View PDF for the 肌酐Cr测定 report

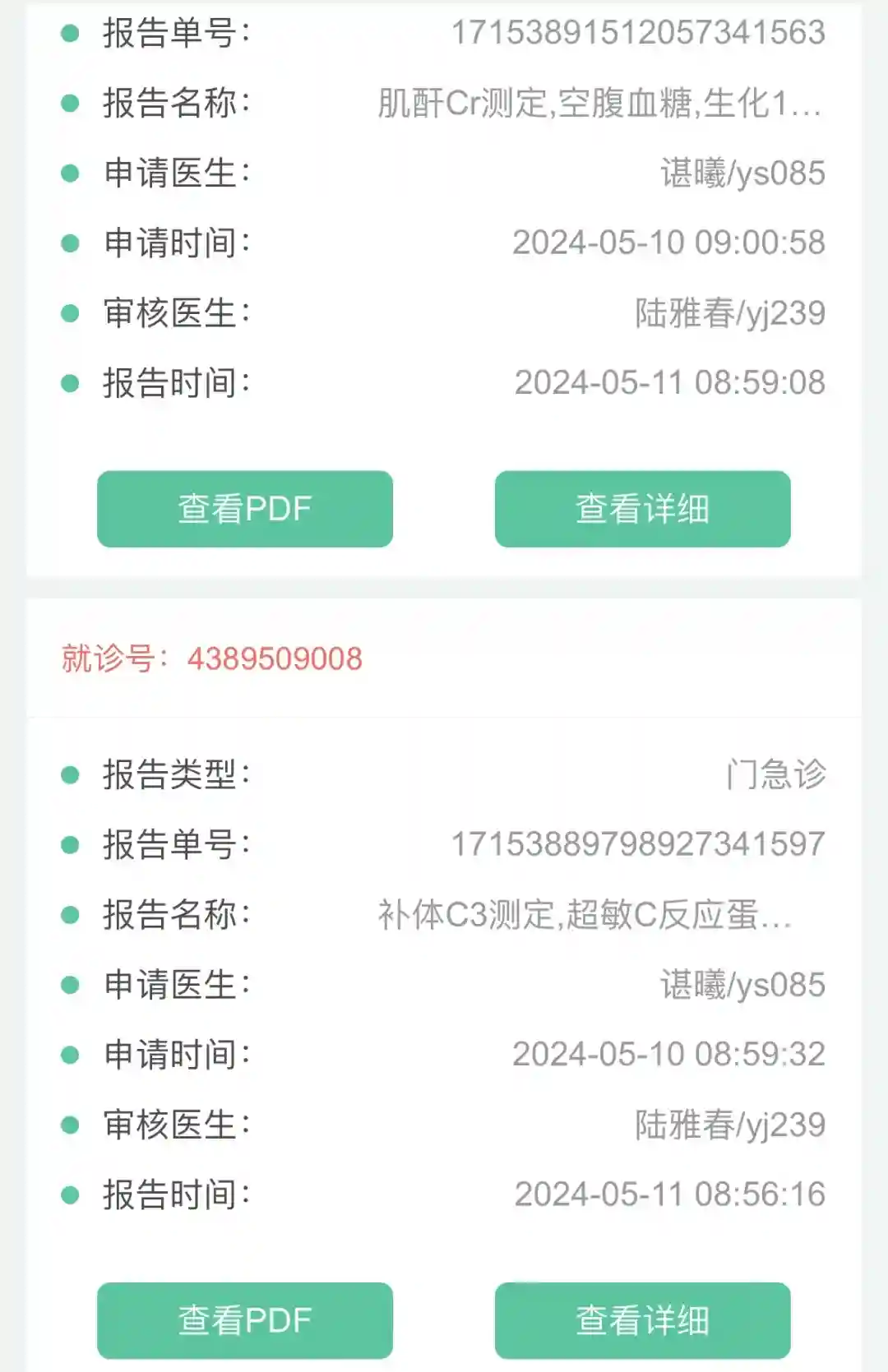[244, 509]
